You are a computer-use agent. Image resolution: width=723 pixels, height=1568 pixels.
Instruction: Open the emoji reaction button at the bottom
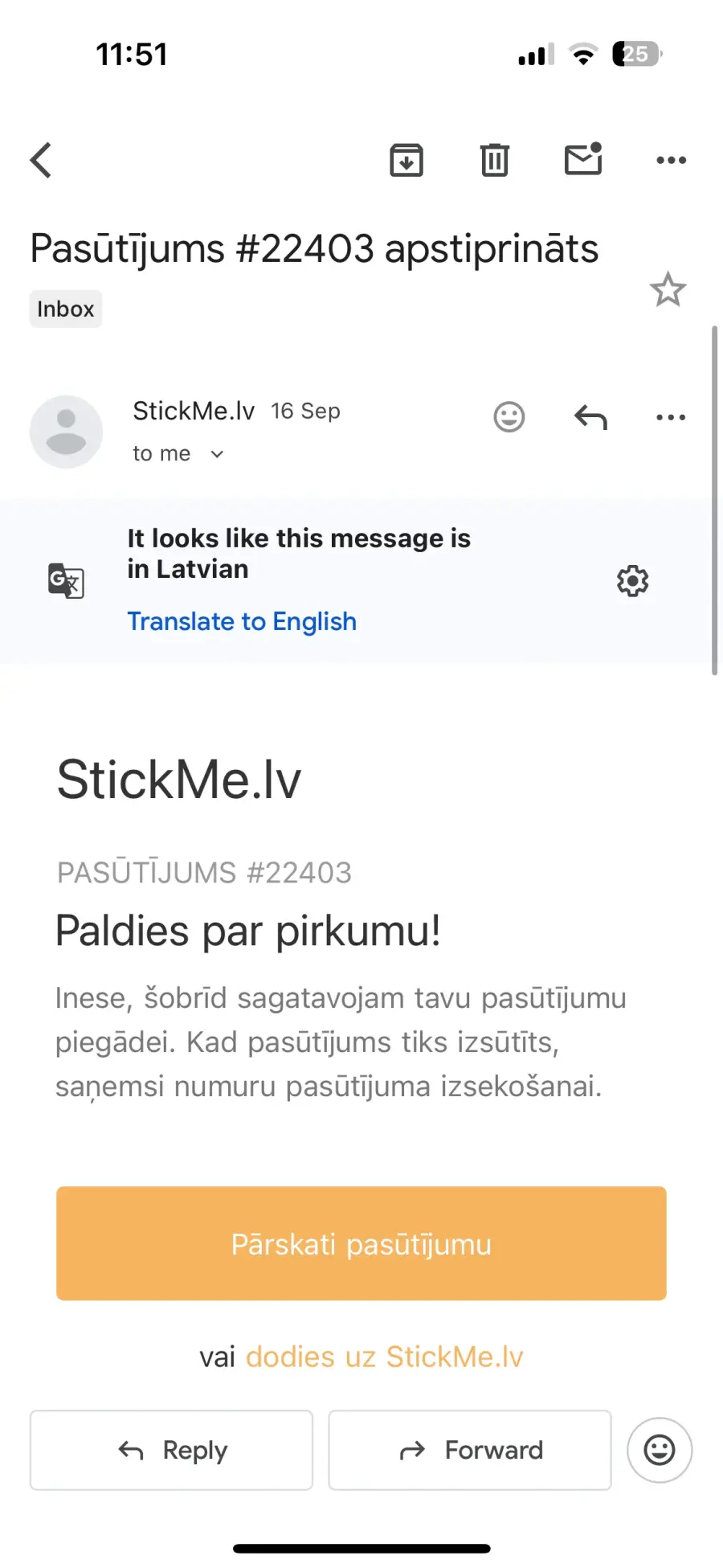pos(660,1450)
